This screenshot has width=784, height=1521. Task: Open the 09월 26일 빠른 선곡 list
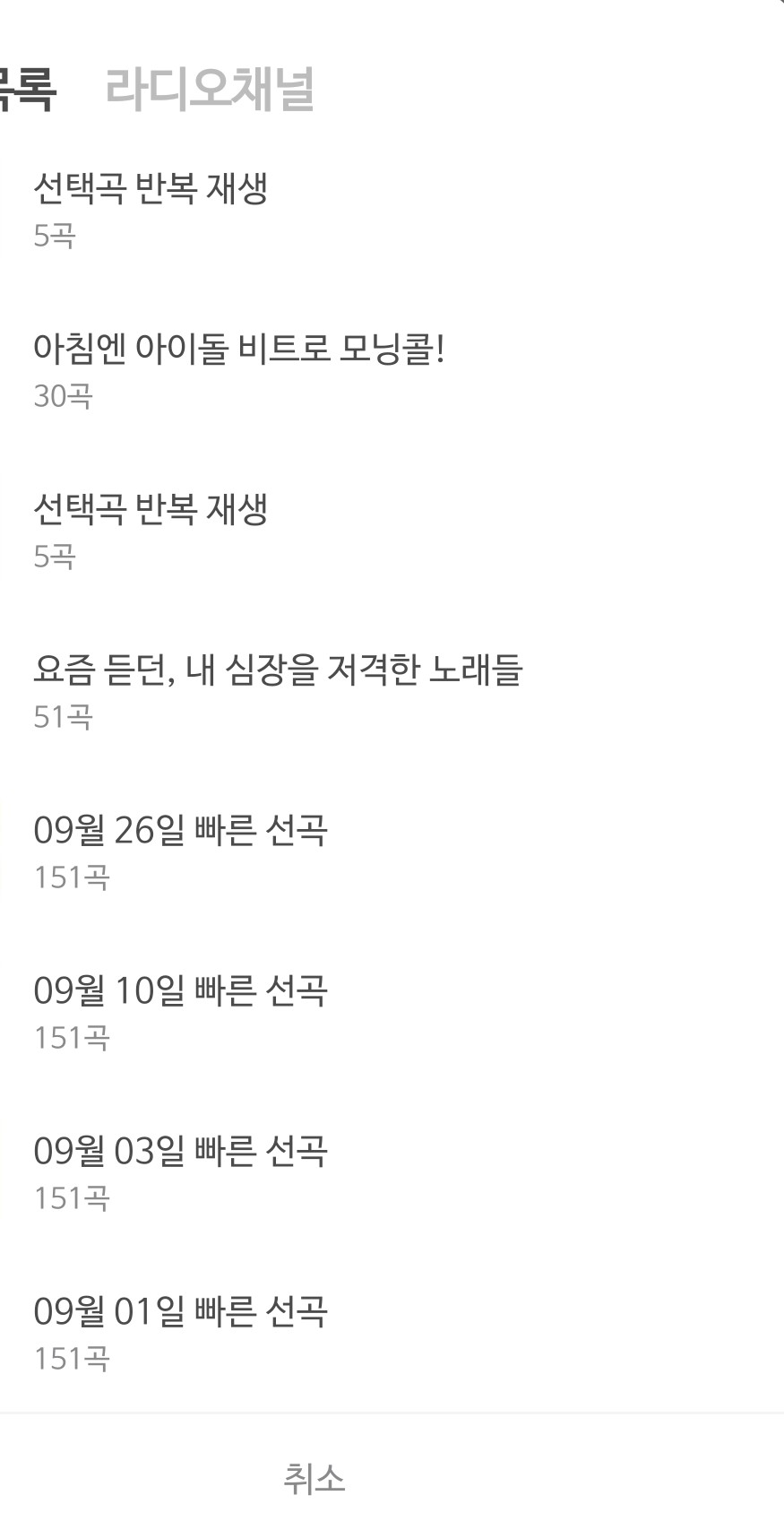click(180, 848)
